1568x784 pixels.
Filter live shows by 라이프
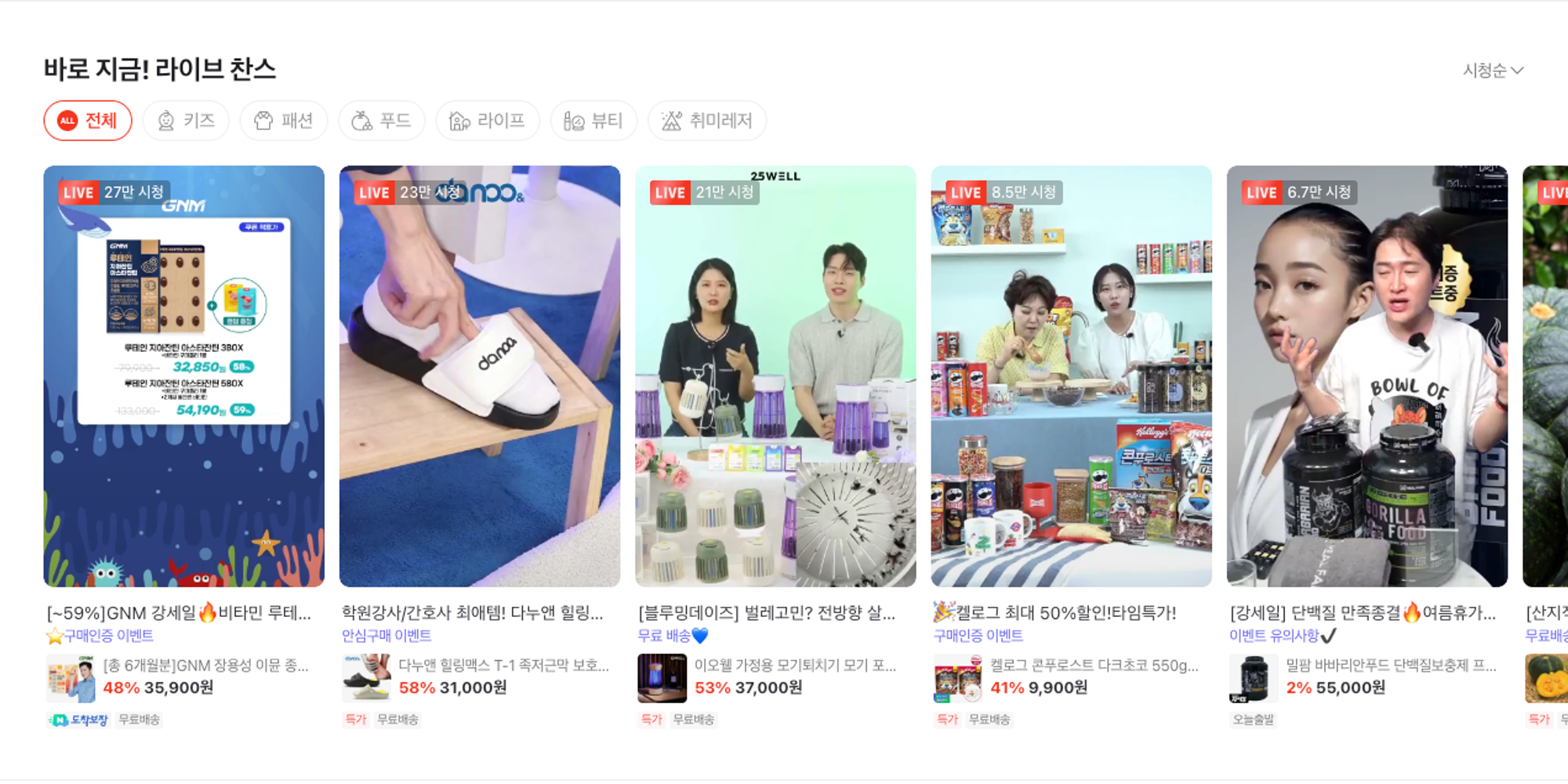487,121
